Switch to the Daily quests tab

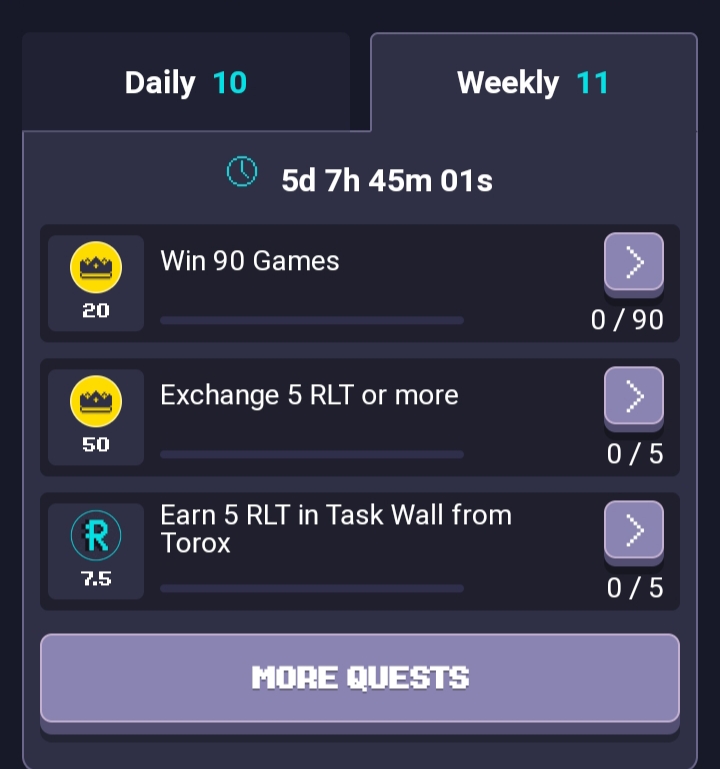click(186, 82)
